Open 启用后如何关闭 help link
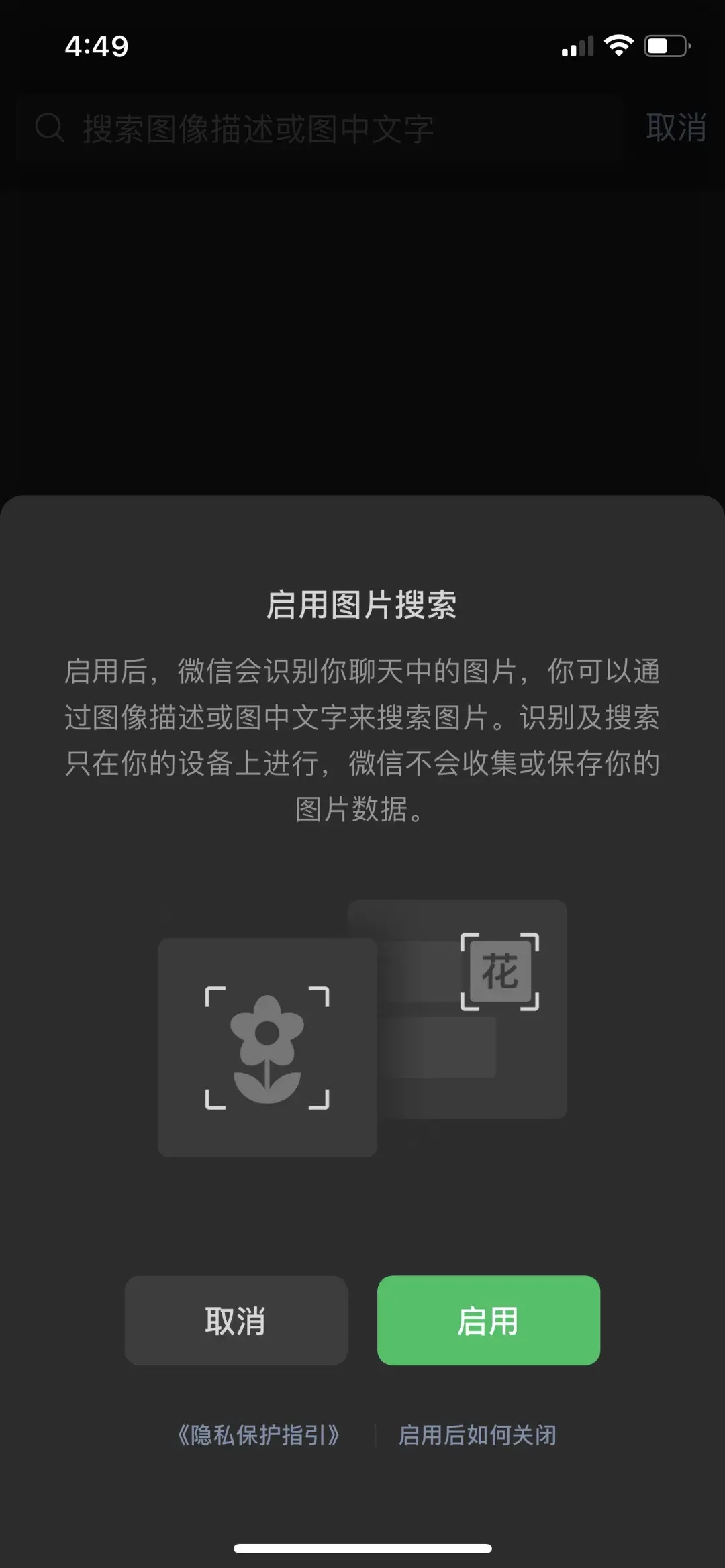This screenshot has width=725, height=1568. tap(477, 1434)
